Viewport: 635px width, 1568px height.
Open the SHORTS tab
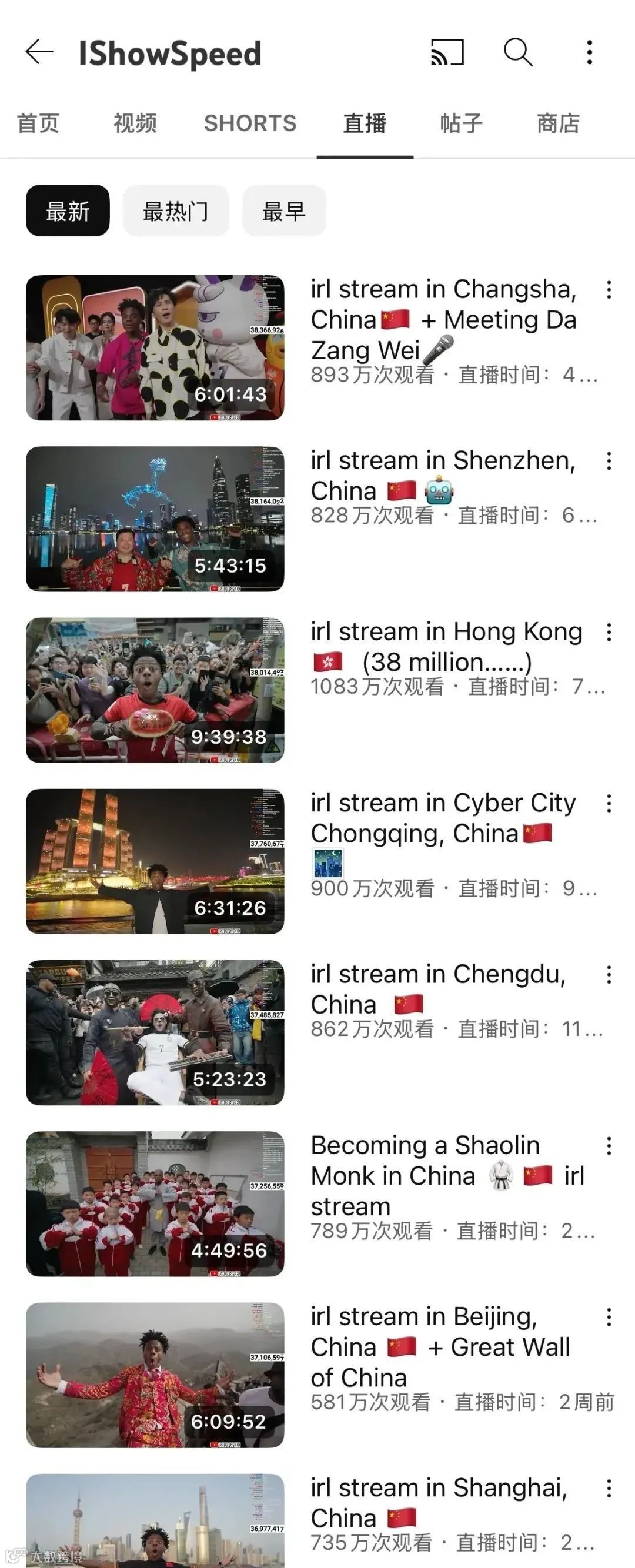point(250,123)
